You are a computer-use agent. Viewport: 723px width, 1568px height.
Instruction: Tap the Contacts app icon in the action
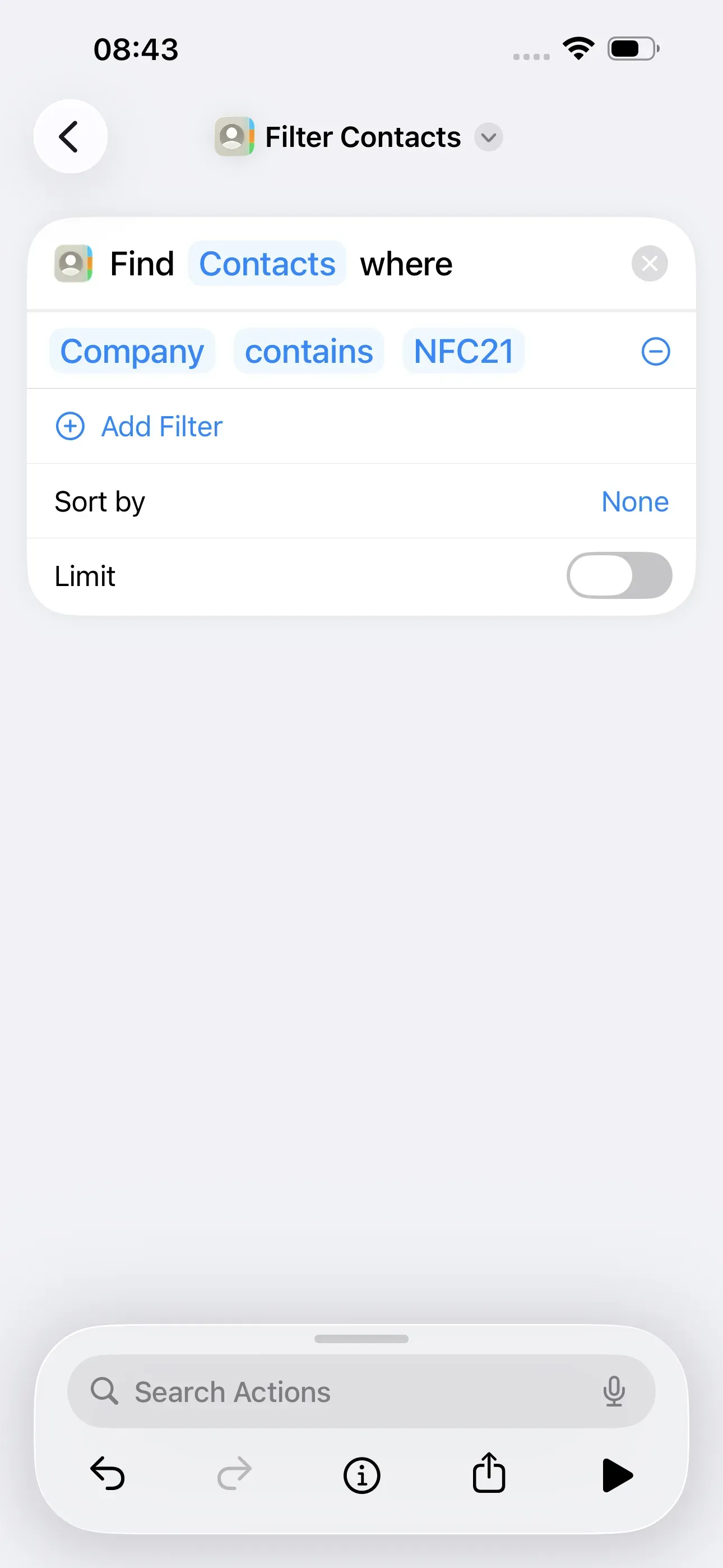[x=73, y=264]
